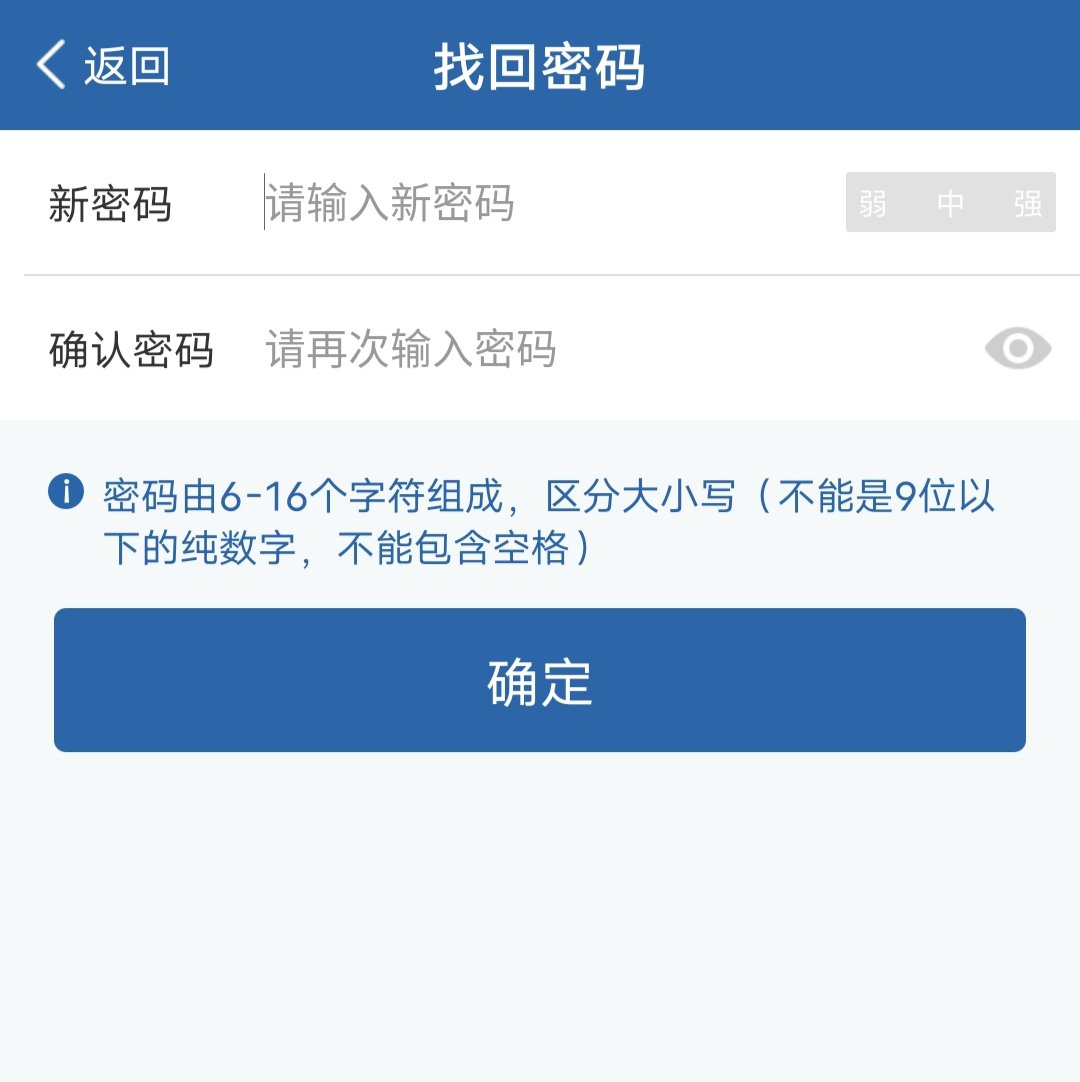The image size is (1080, 1082).
Task: Go back using the 返回 button
Action: 104,66
